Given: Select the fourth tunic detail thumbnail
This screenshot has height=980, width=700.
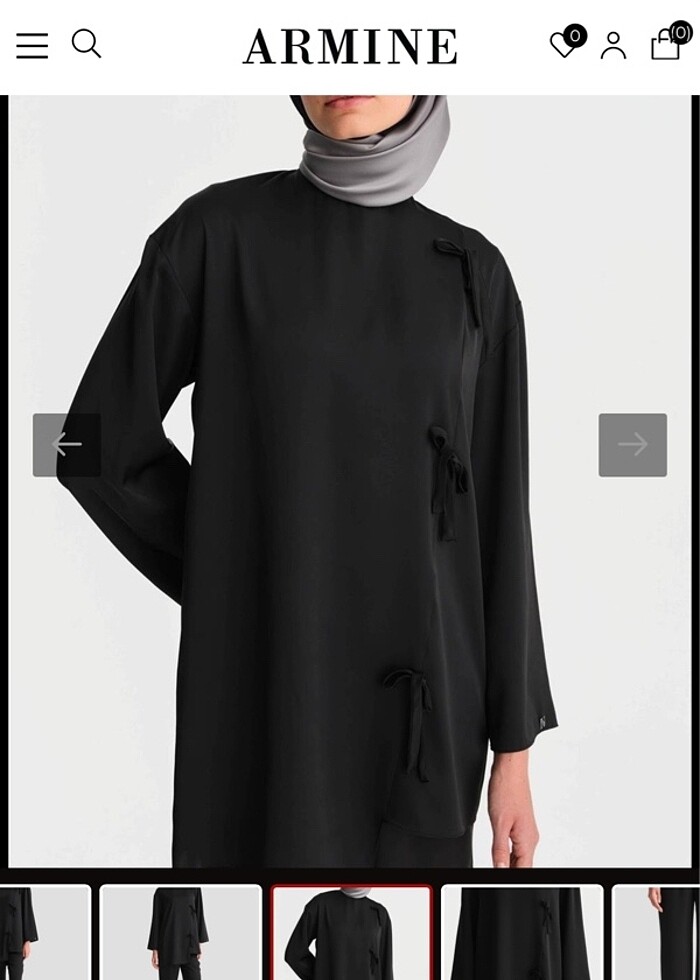Looking at the screenshot, I should [522, 932].
